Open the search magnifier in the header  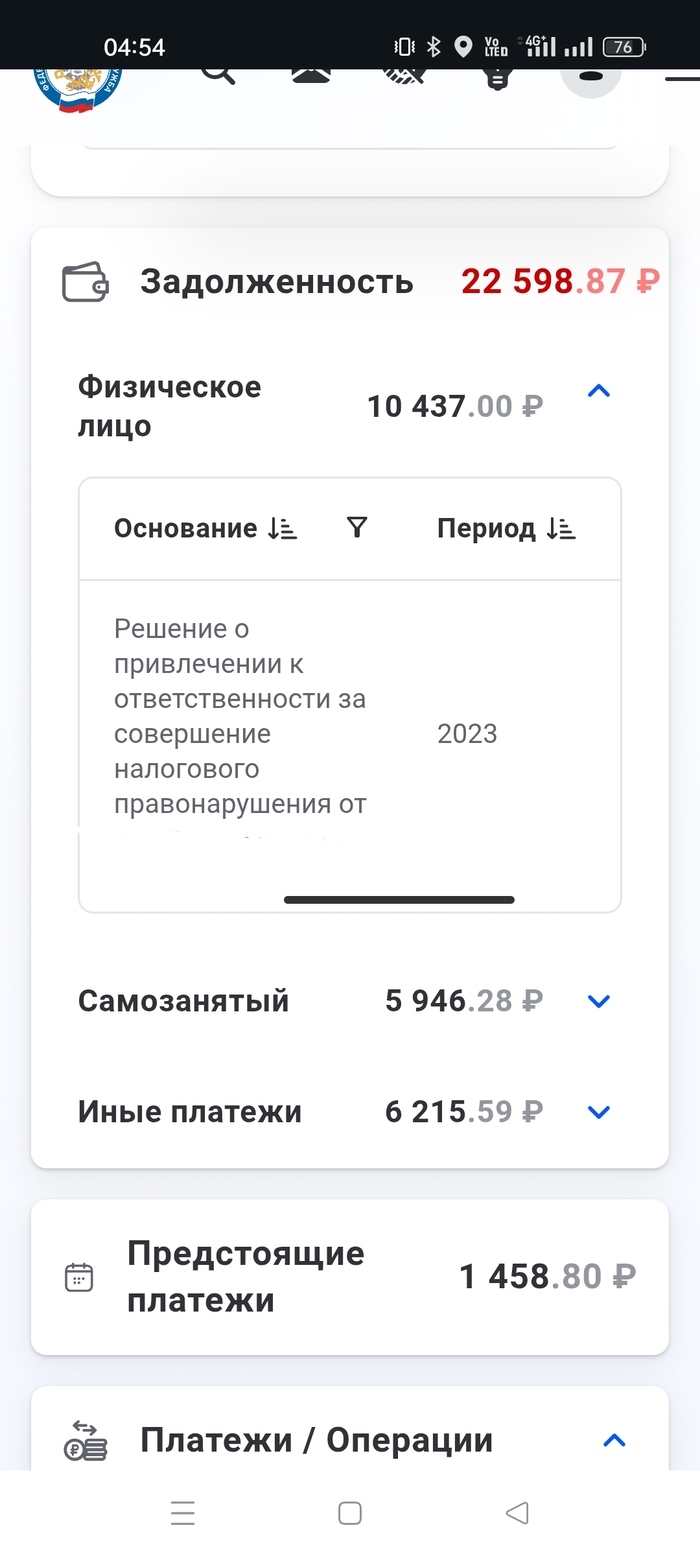coord(217,74)
